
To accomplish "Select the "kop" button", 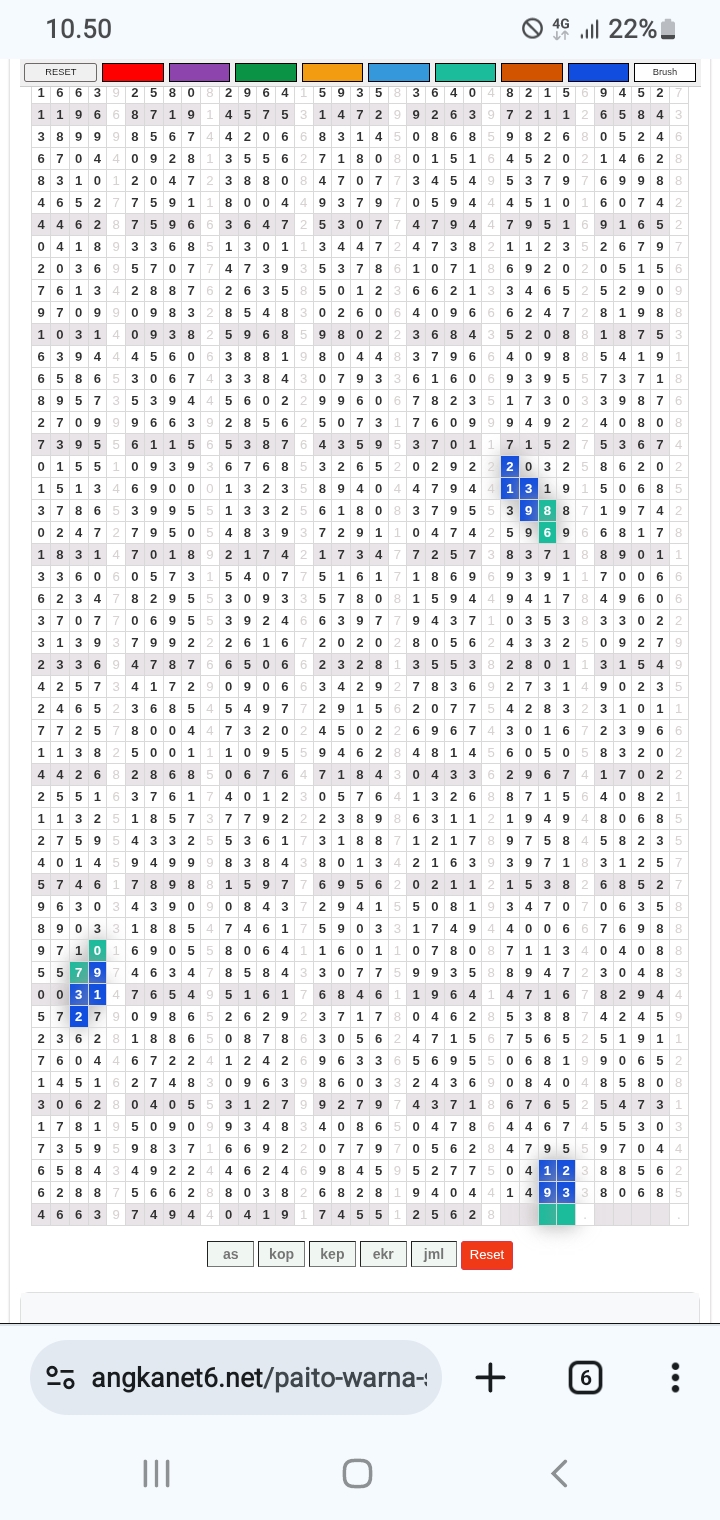I will point(281,1254).
